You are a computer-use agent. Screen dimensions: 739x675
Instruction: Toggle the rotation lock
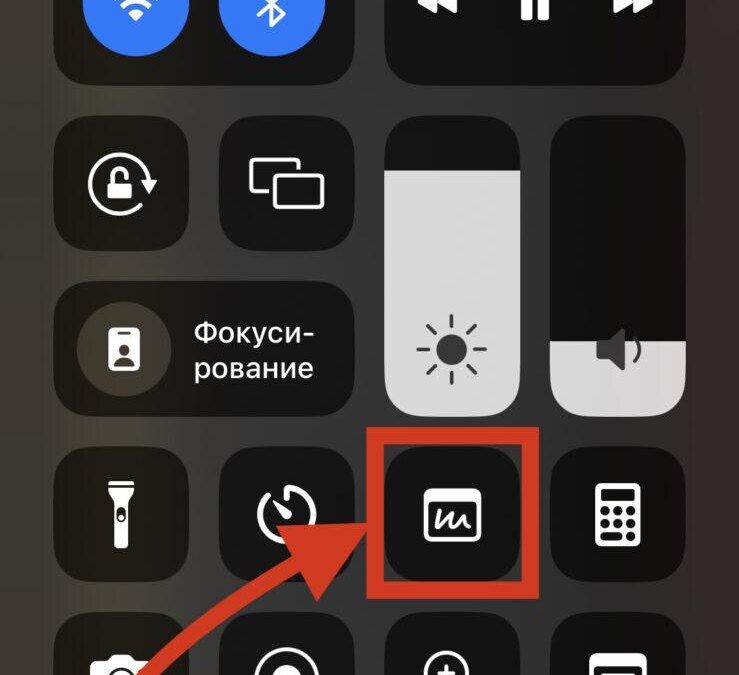(x=121, y=183)
